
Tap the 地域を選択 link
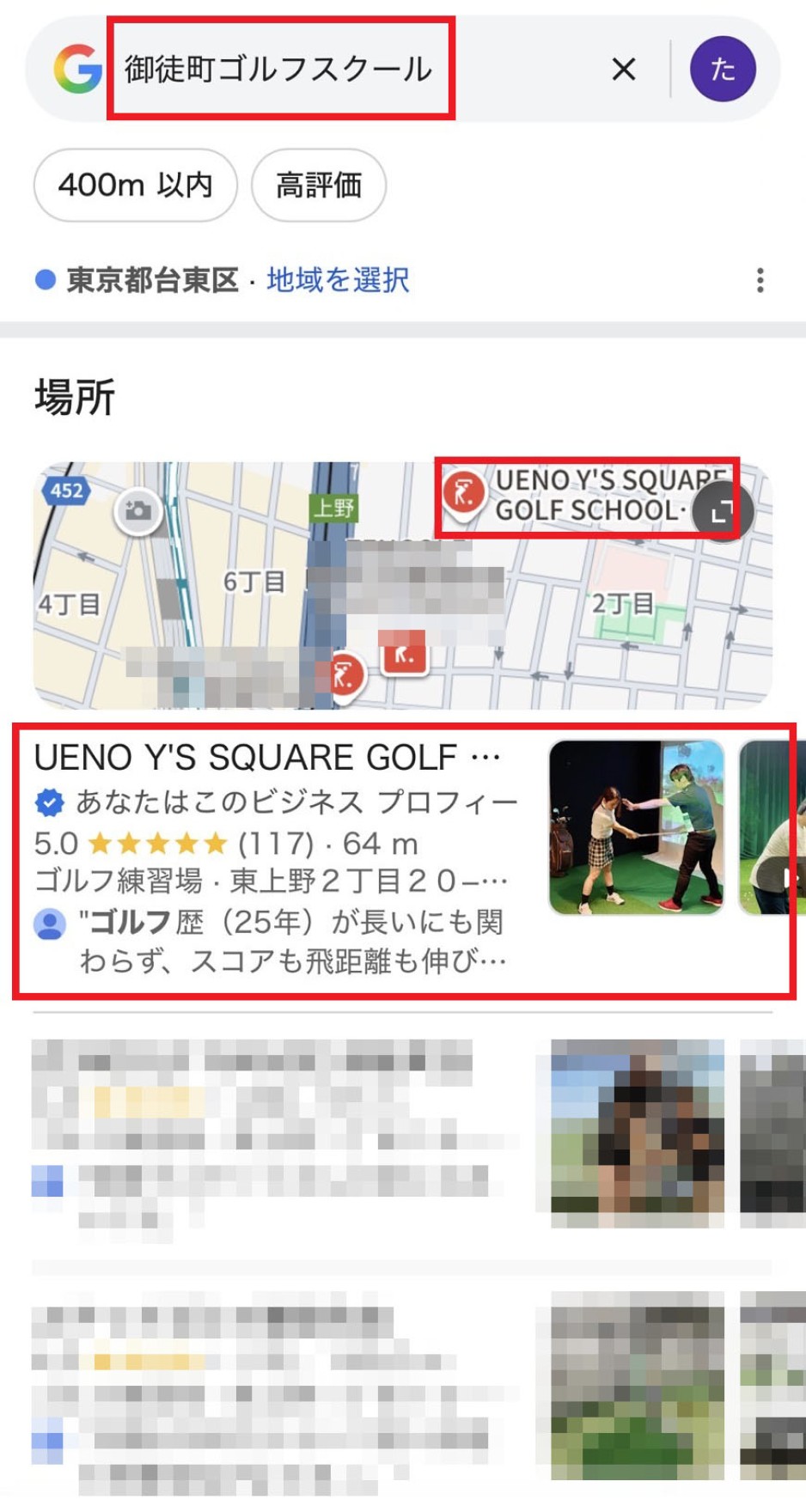(x=338, y=280)
